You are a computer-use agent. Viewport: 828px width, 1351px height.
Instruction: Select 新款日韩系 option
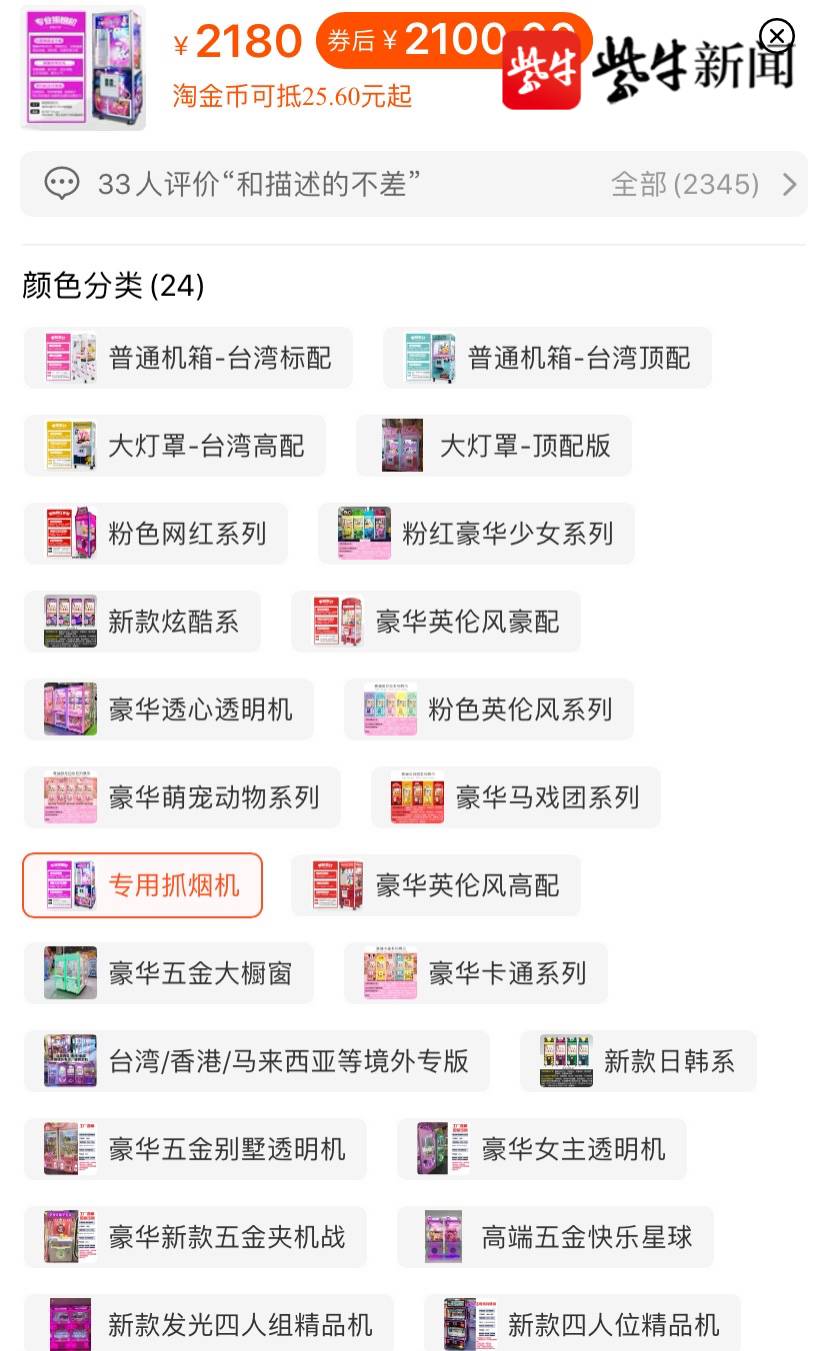tap(638, 1062)
